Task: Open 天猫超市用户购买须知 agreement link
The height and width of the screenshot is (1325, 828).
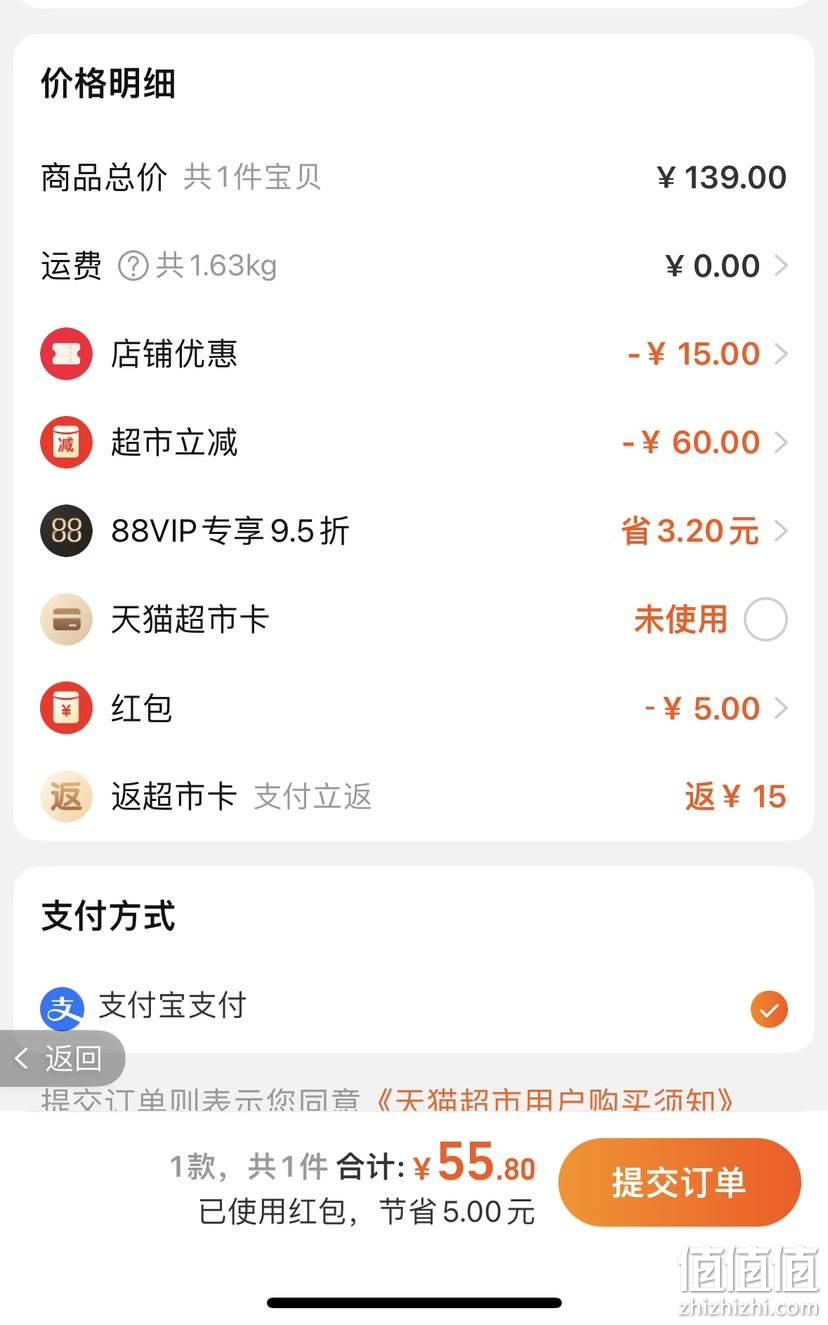Action: click(555, 1100)
